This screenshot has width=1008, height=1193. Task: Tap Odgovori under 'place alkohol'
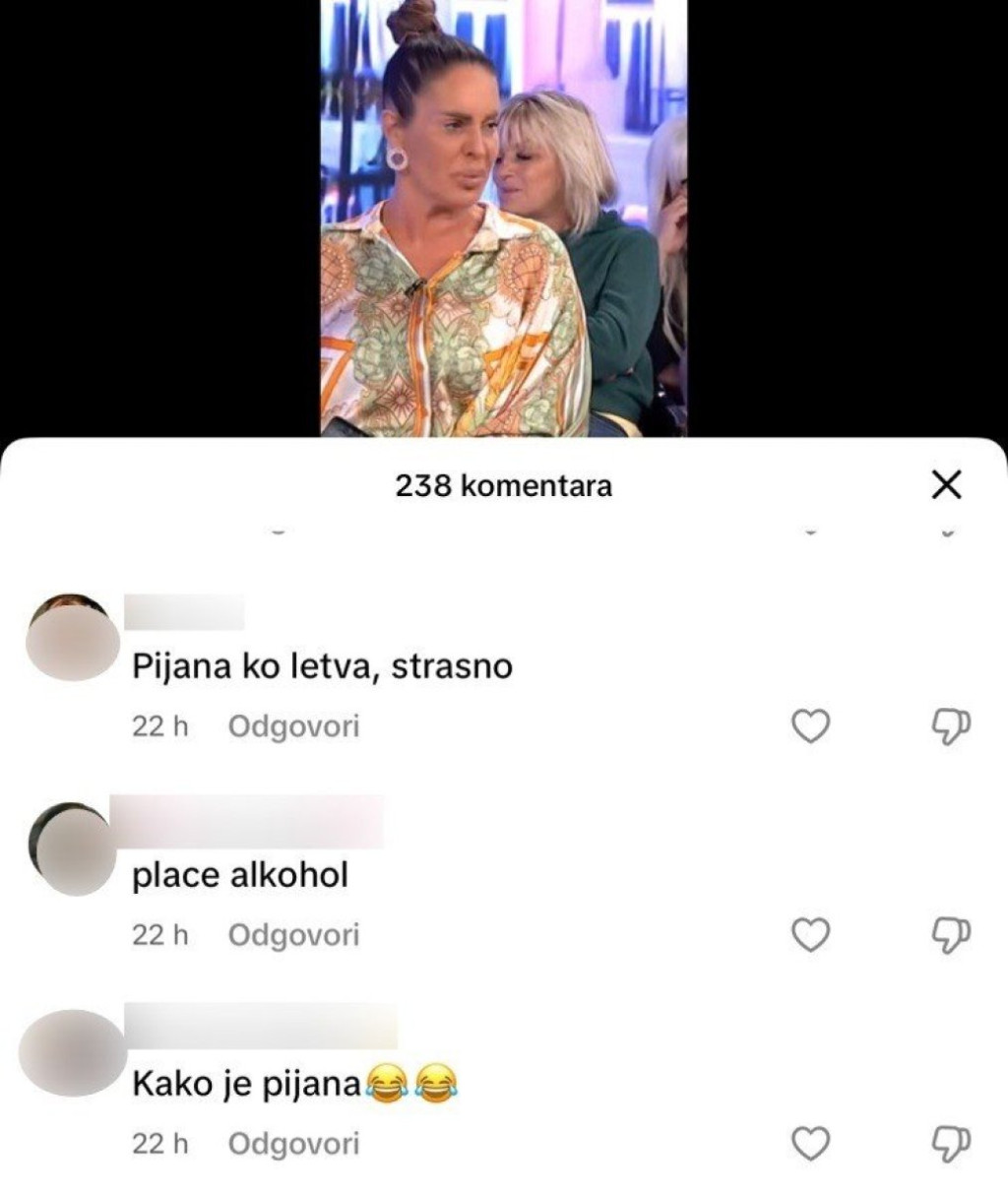(x=293, y=935)
